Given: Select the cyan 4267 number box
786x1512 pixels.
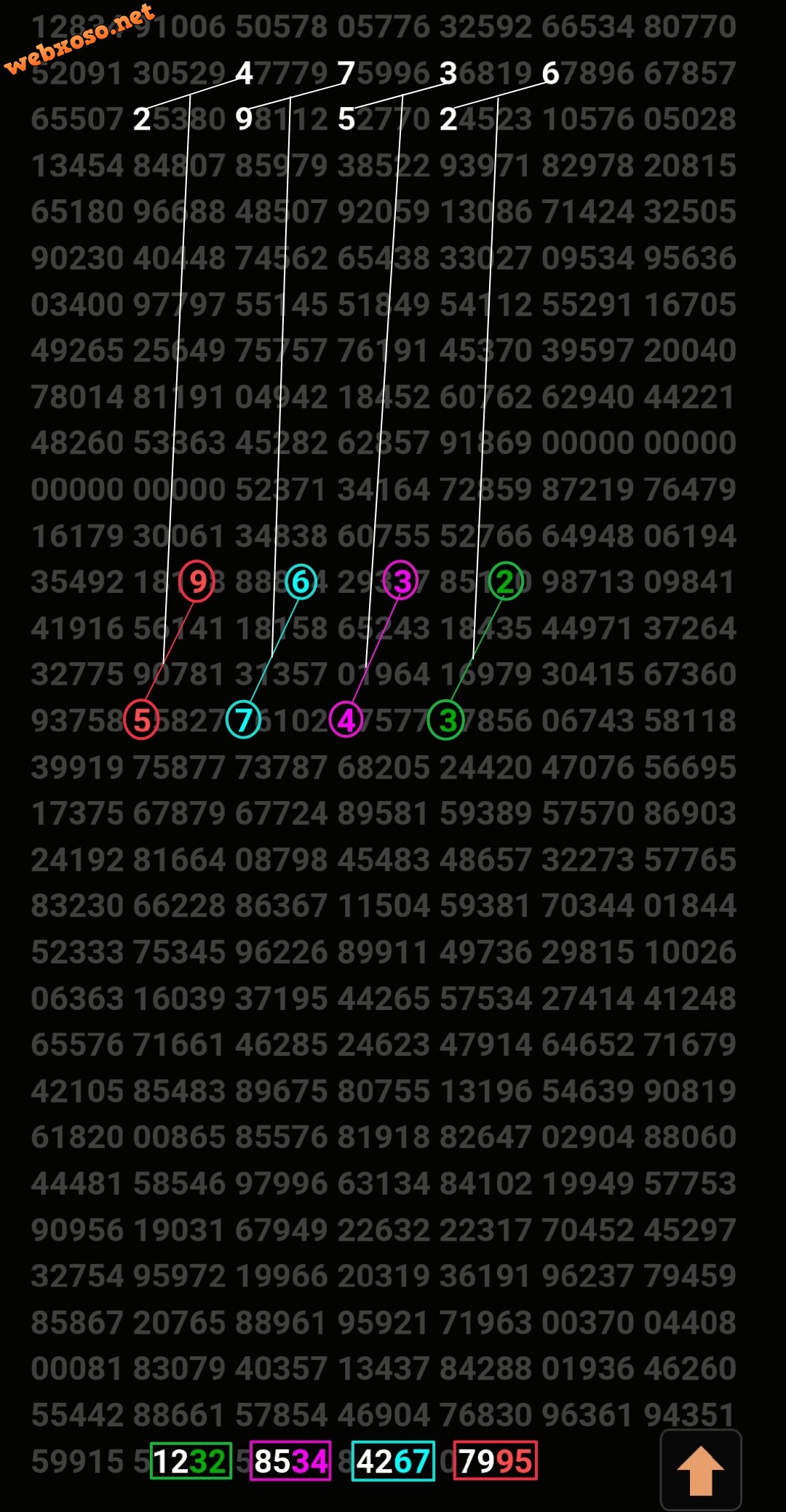Looking at the screenshot, I should pos(393,1461).
